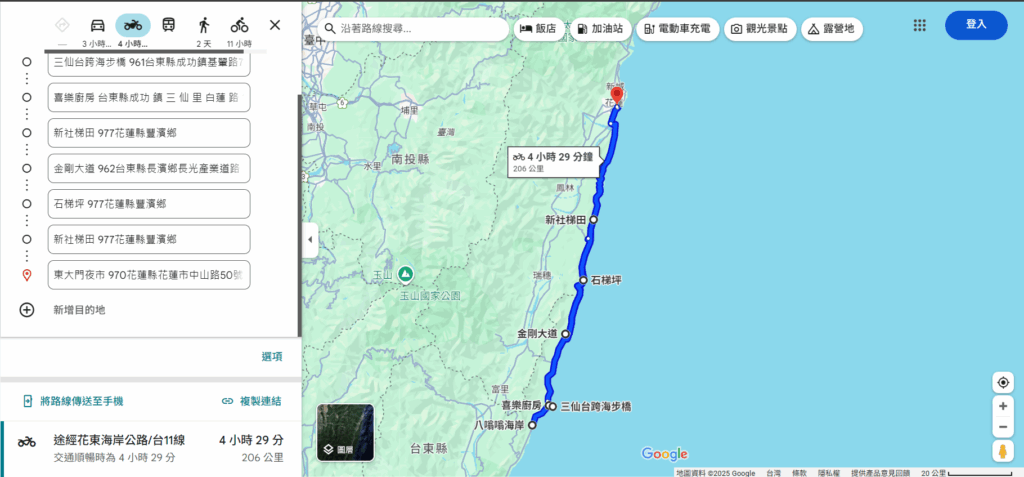Zoom in on the map

coord(1003,406)
